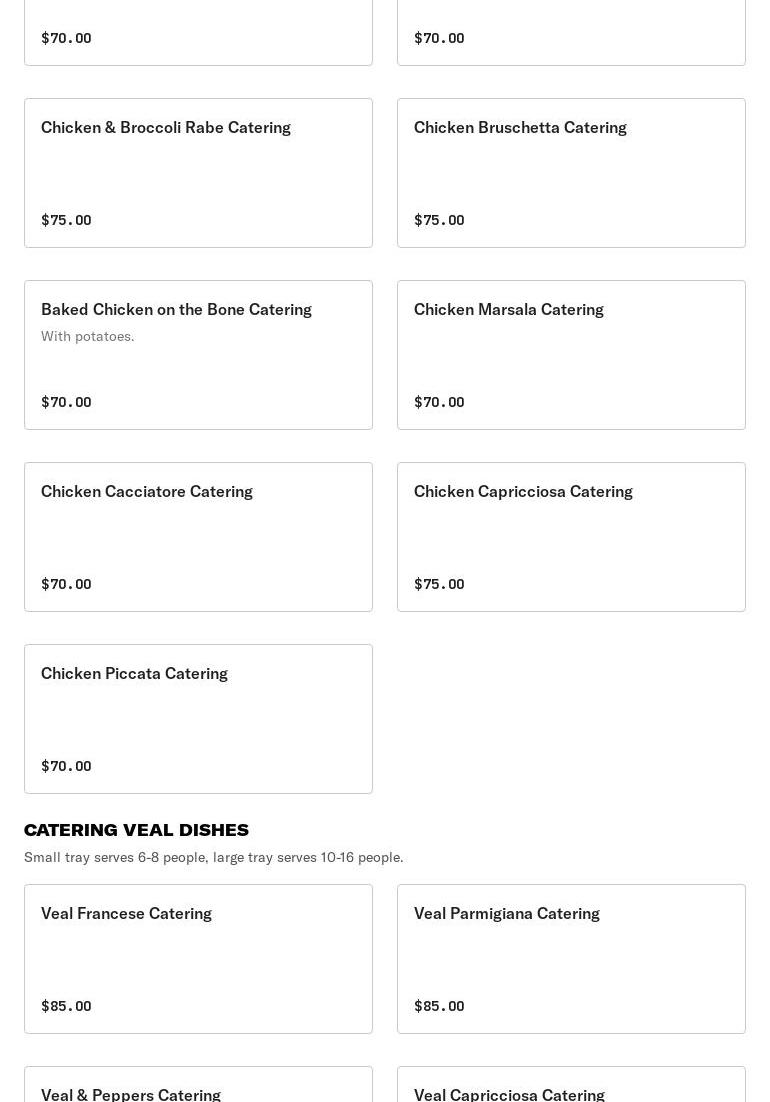Open Baked Chicken on the Bone Catering
This screenshot has width=770, height=1102.
tap(198, 354)
